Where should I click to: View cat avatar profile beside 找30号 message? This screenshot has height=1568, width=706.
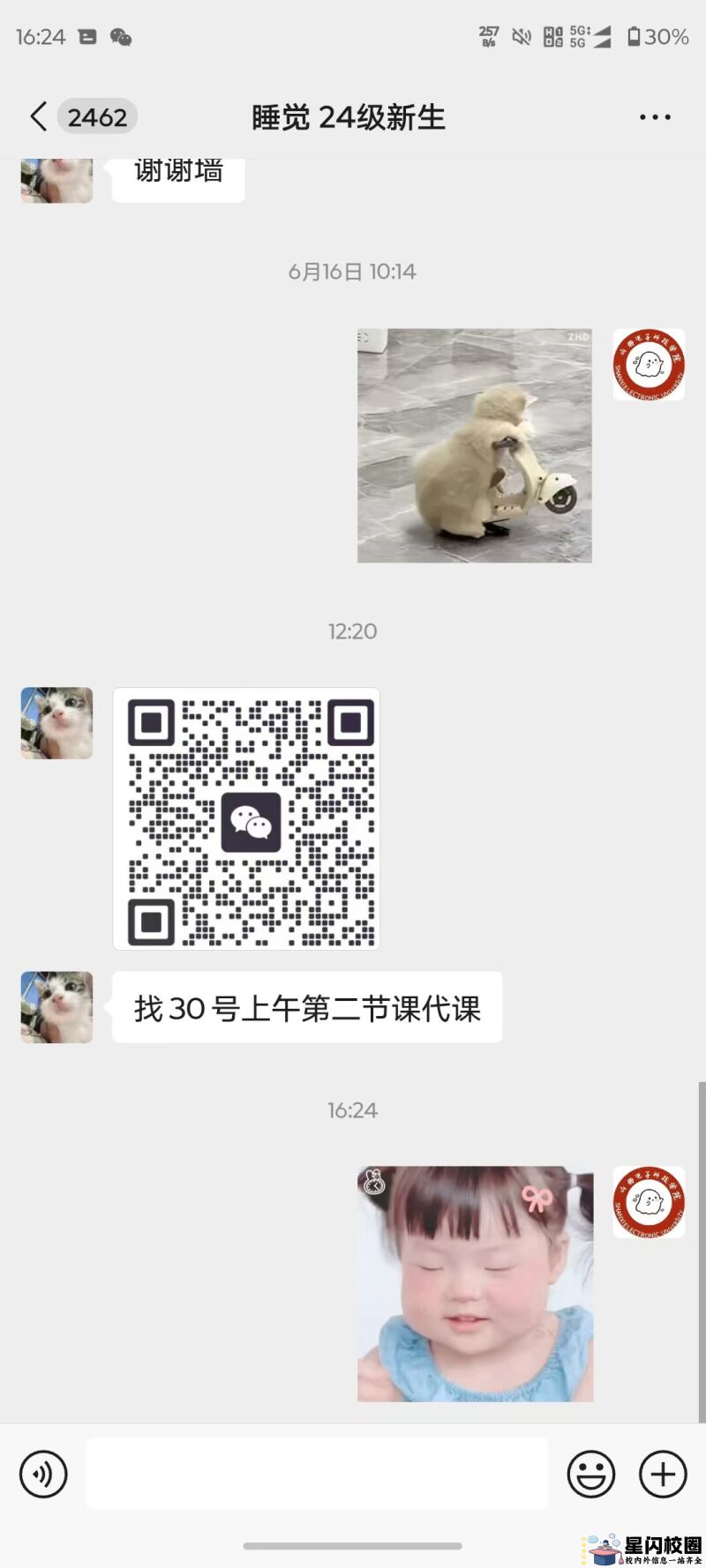tap(57, 1007)
